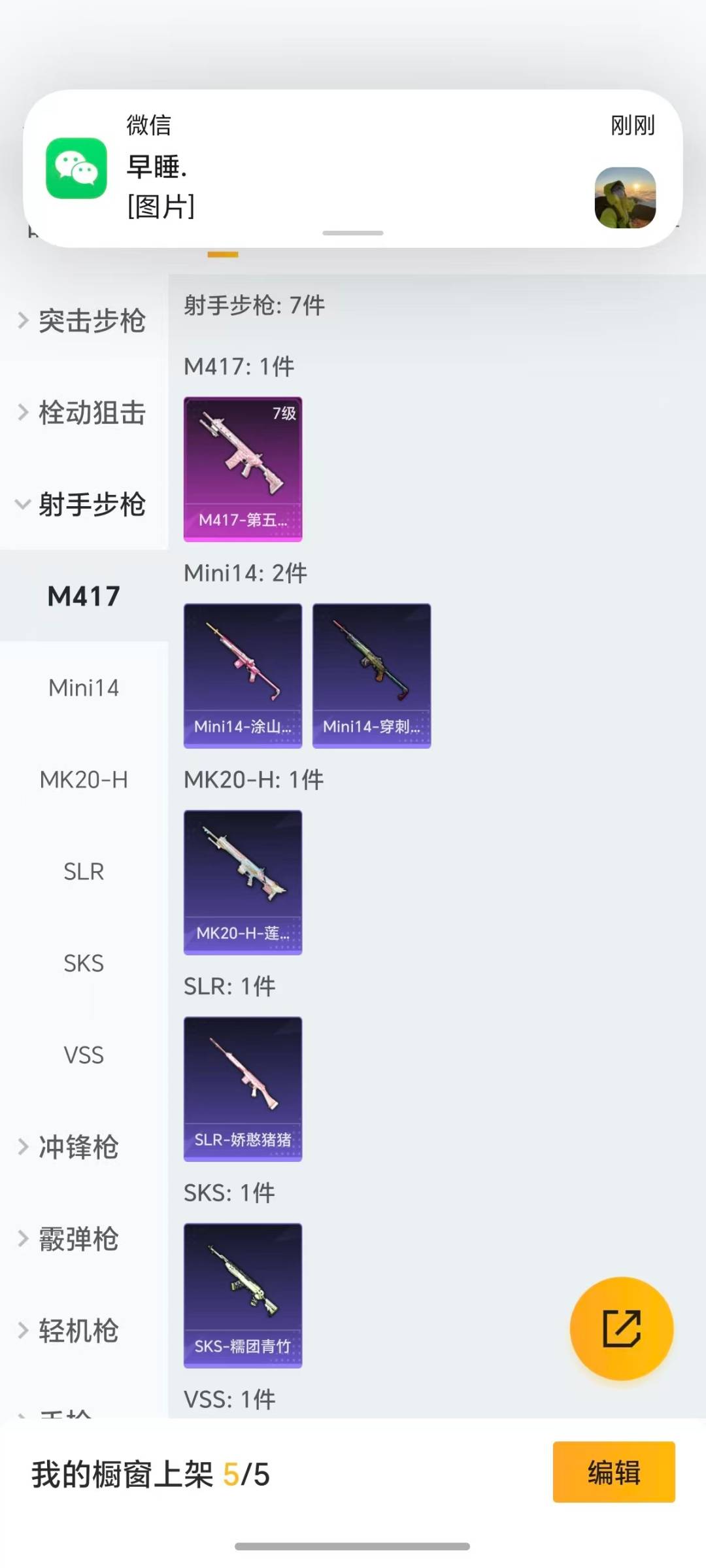The width and height of the screenshot is (706, 1568).
Task: Switch to the VSS subcategory tab
Action: pyautogui.click(x=83, y=1055)
